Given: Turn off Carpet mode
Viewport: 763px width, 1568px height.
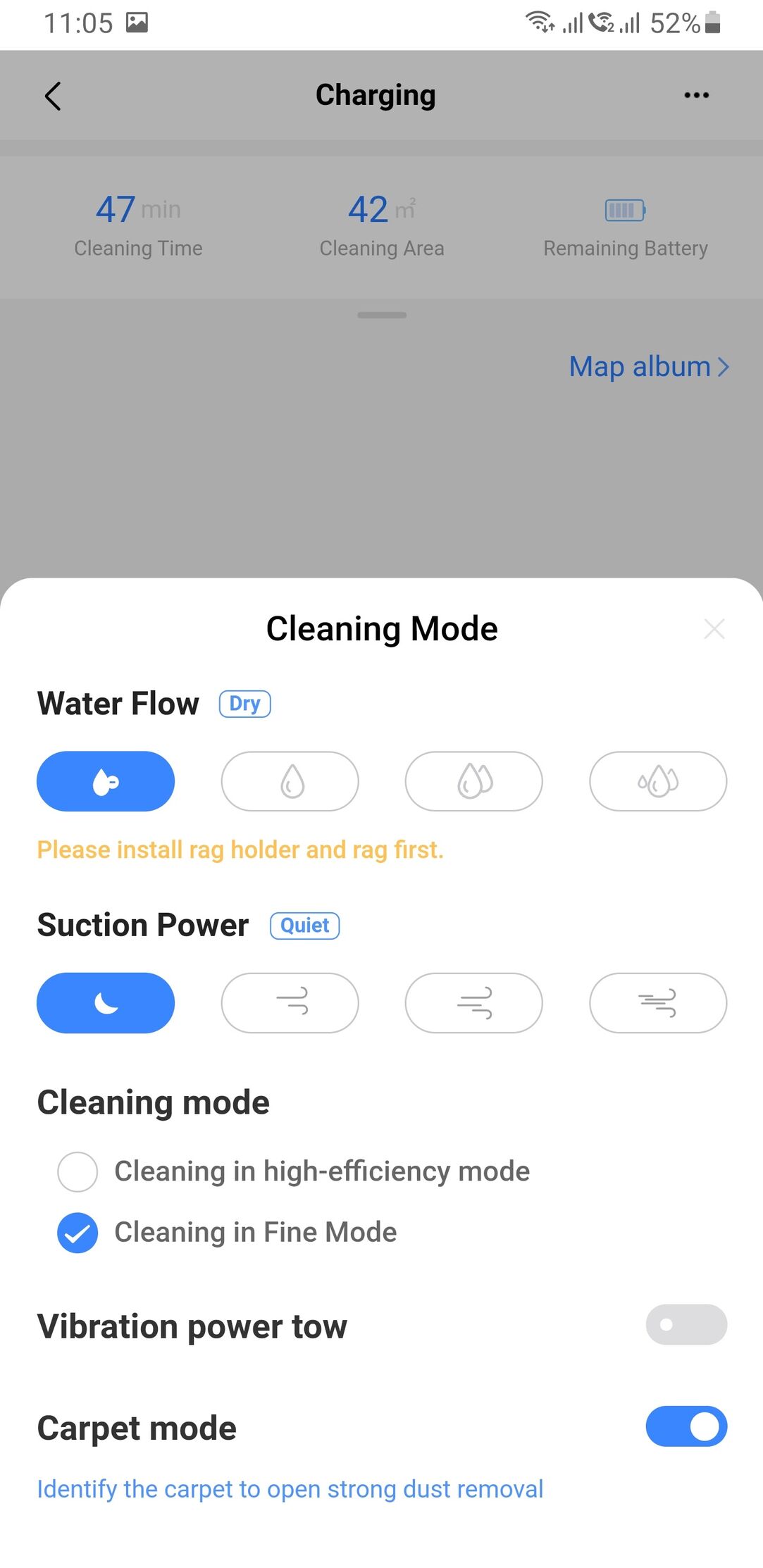Looking at the screenshot, I should click(x=686, y=1426).
